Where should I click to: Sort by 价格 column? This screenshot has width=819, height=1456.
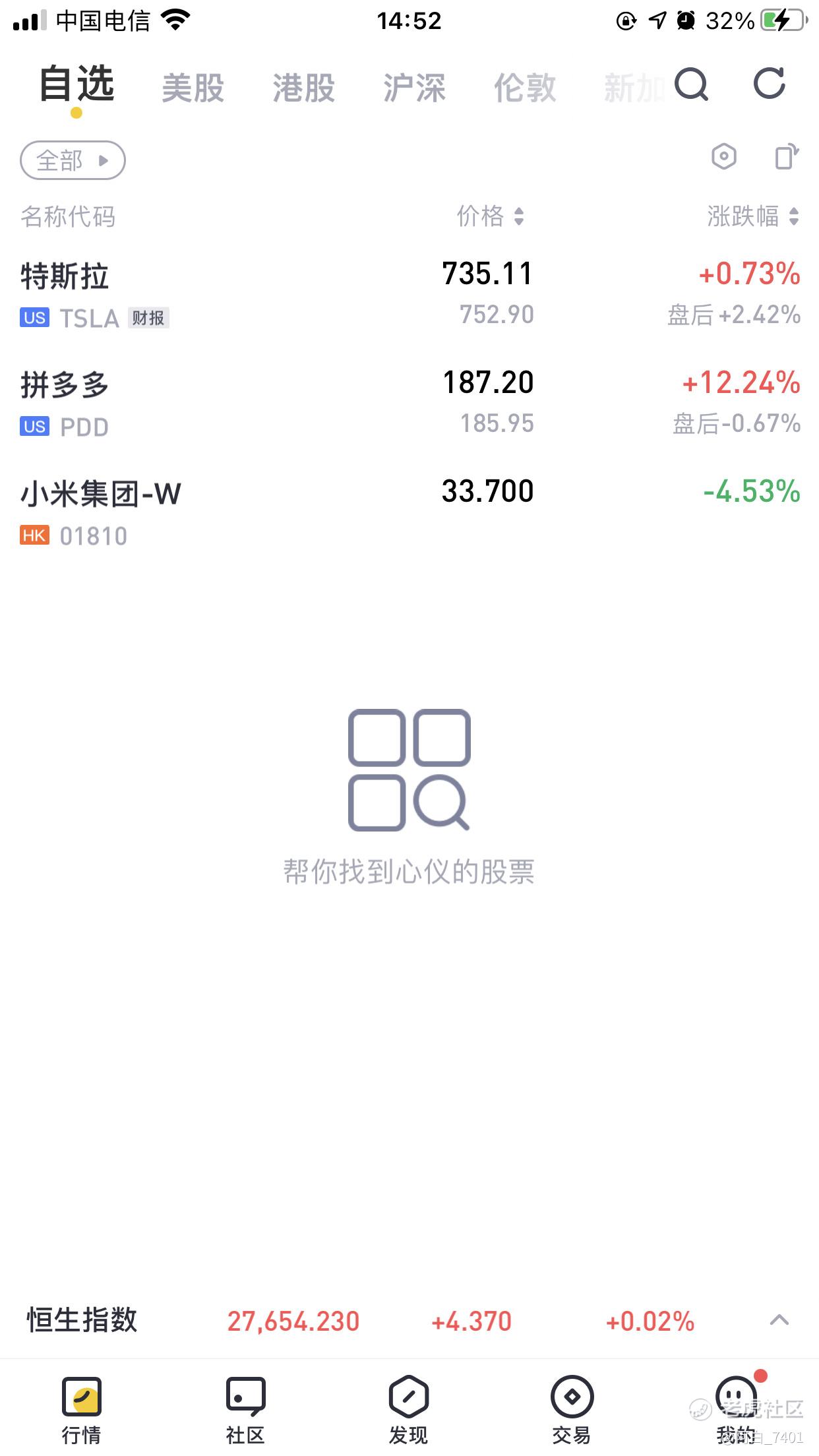click(491, 216)
